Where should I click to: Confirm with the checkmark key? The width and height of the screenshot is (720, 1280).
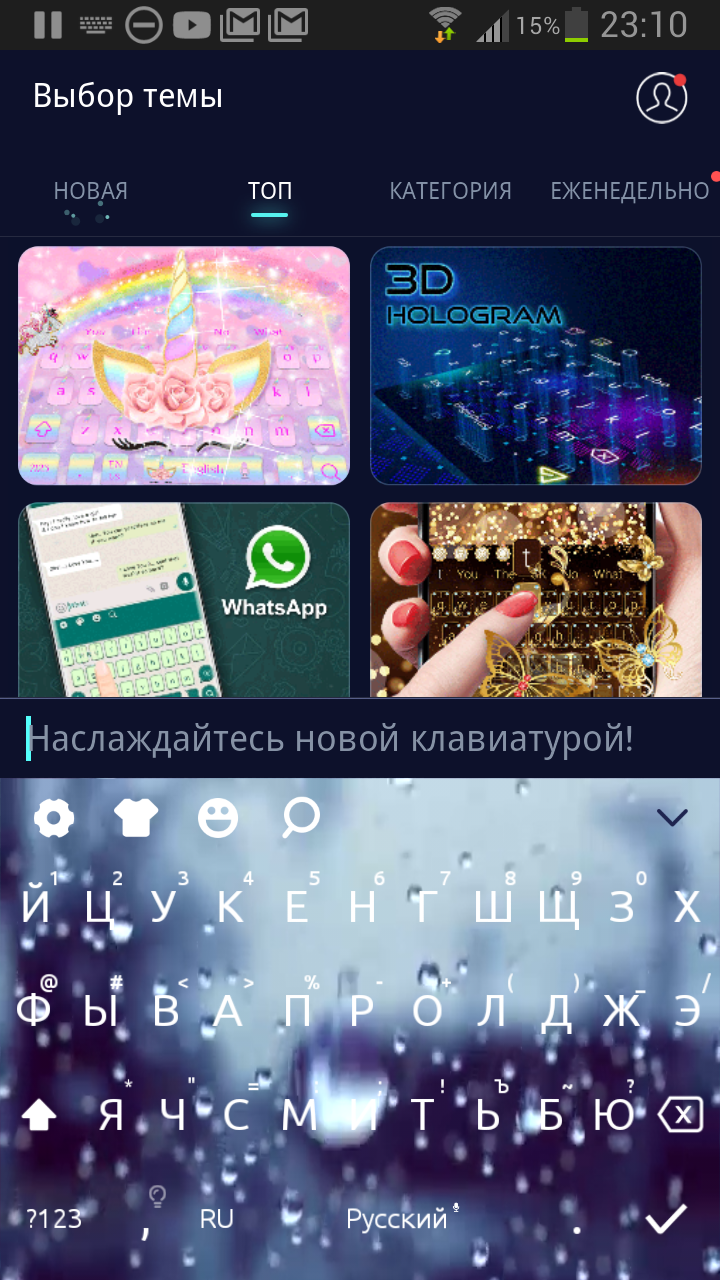pos(666,1217)
